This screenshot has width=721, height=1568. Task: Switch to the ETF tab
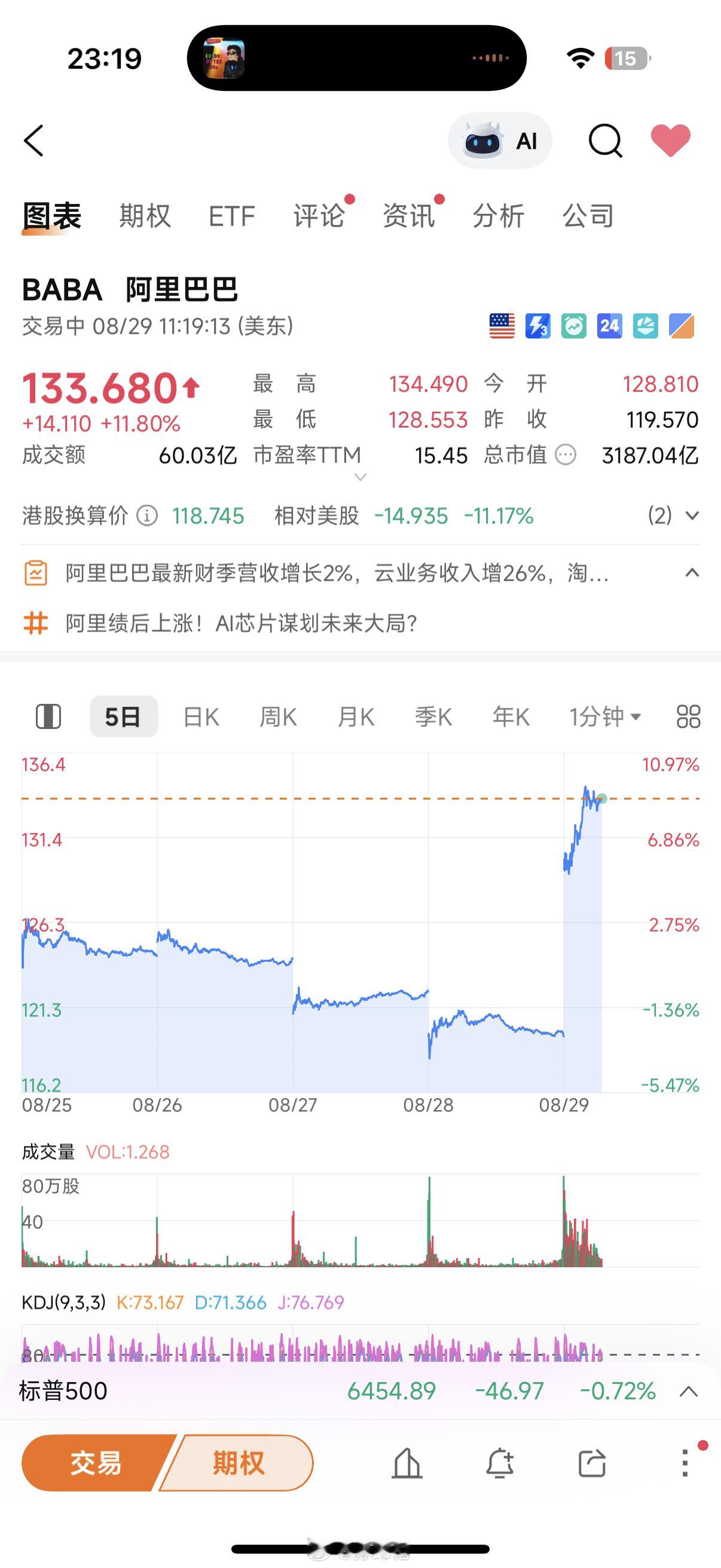click(x=231, y=216)
